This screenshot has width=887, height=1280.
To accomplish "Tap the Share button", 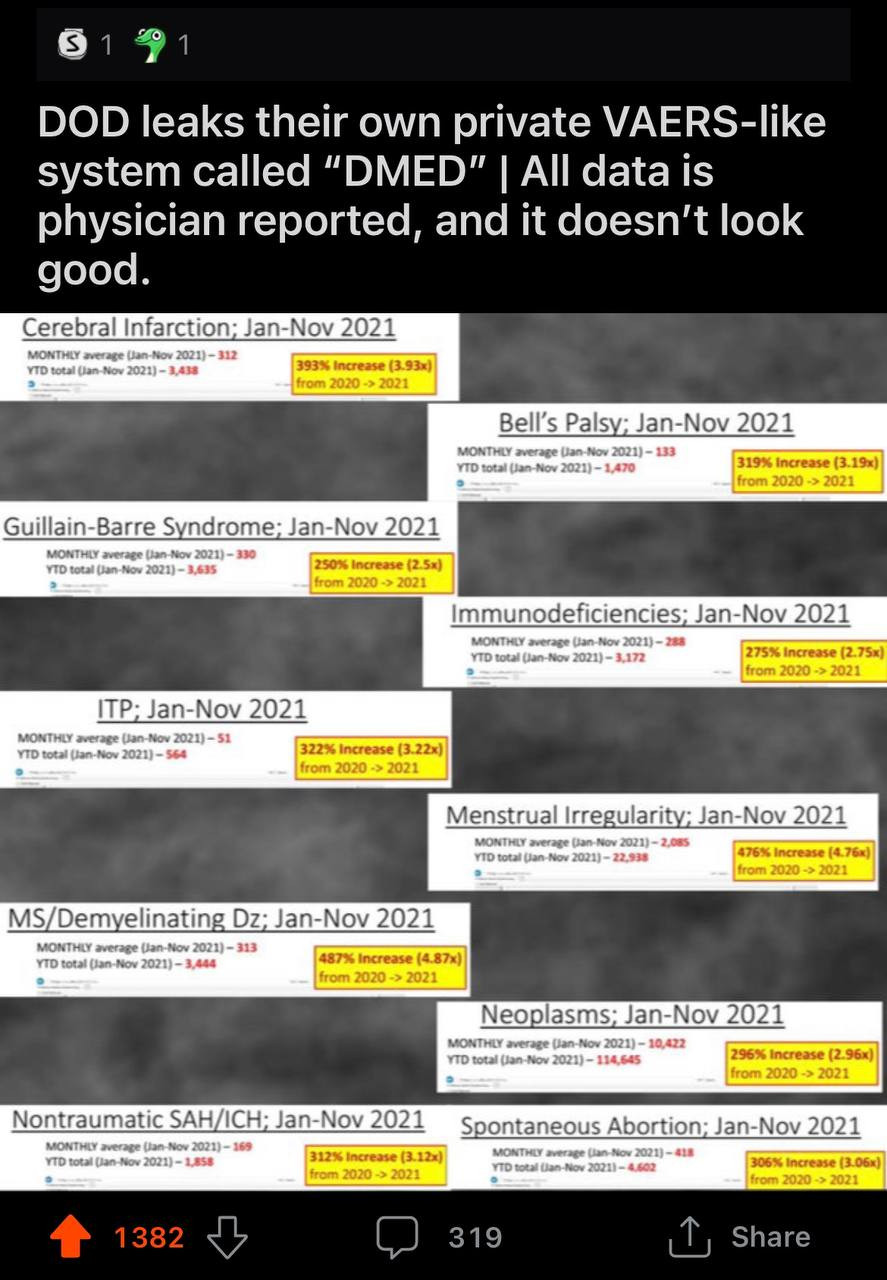I will pyautogui.click(x=739, y=1237).
